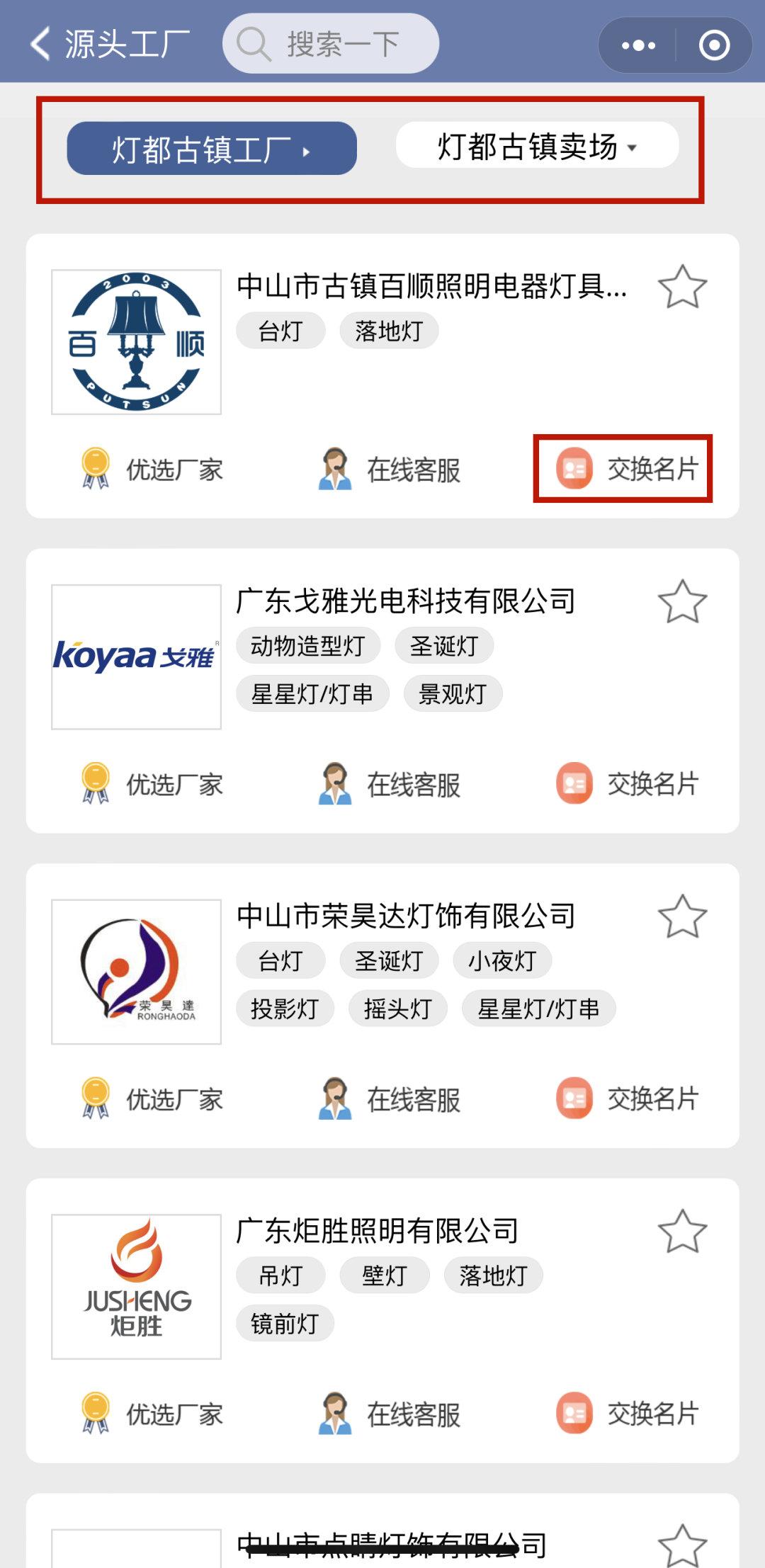Open 在线客服 for 荣昊达灯饰
765x1568 pixels.
point(390,1099)
